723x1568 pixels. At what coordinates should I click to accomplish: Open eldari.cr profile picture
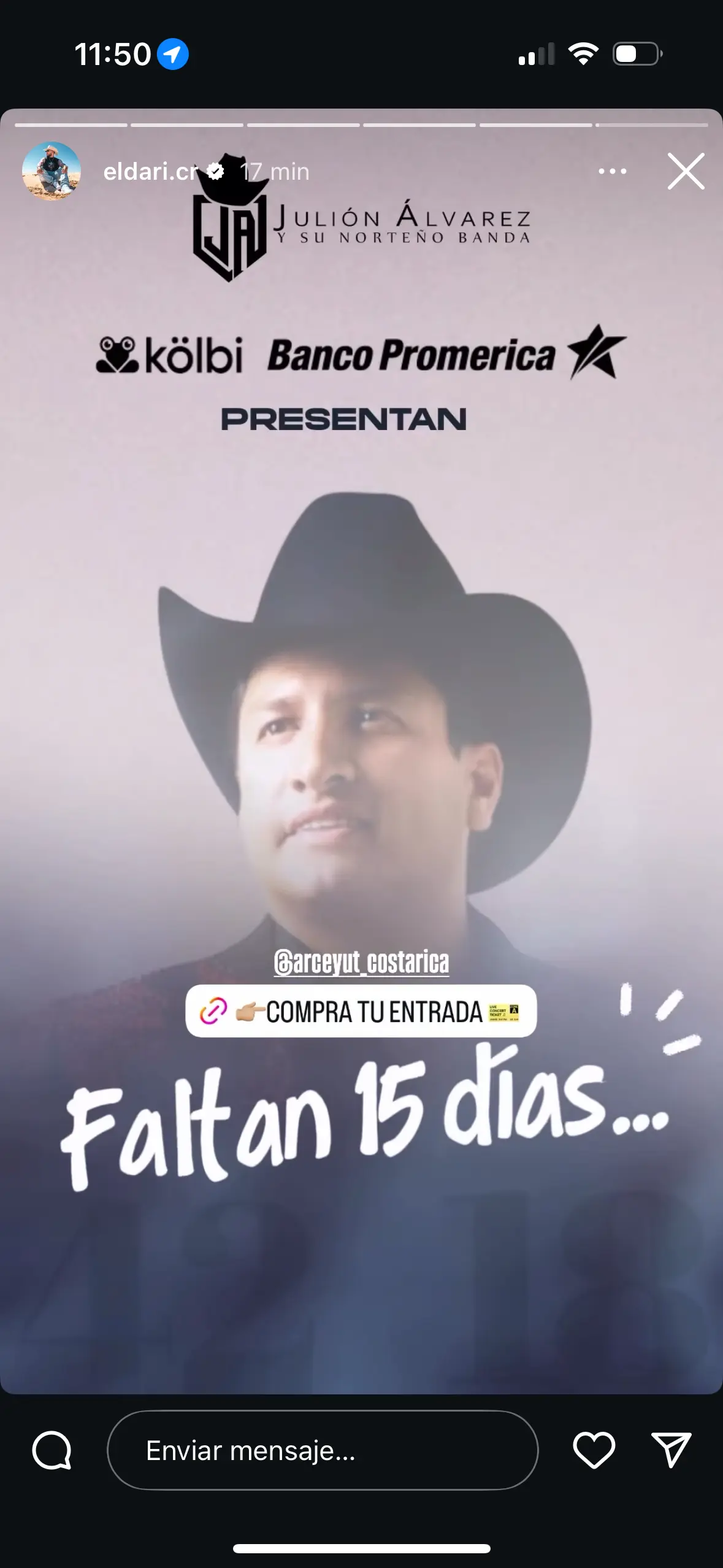tap(52, 171)
